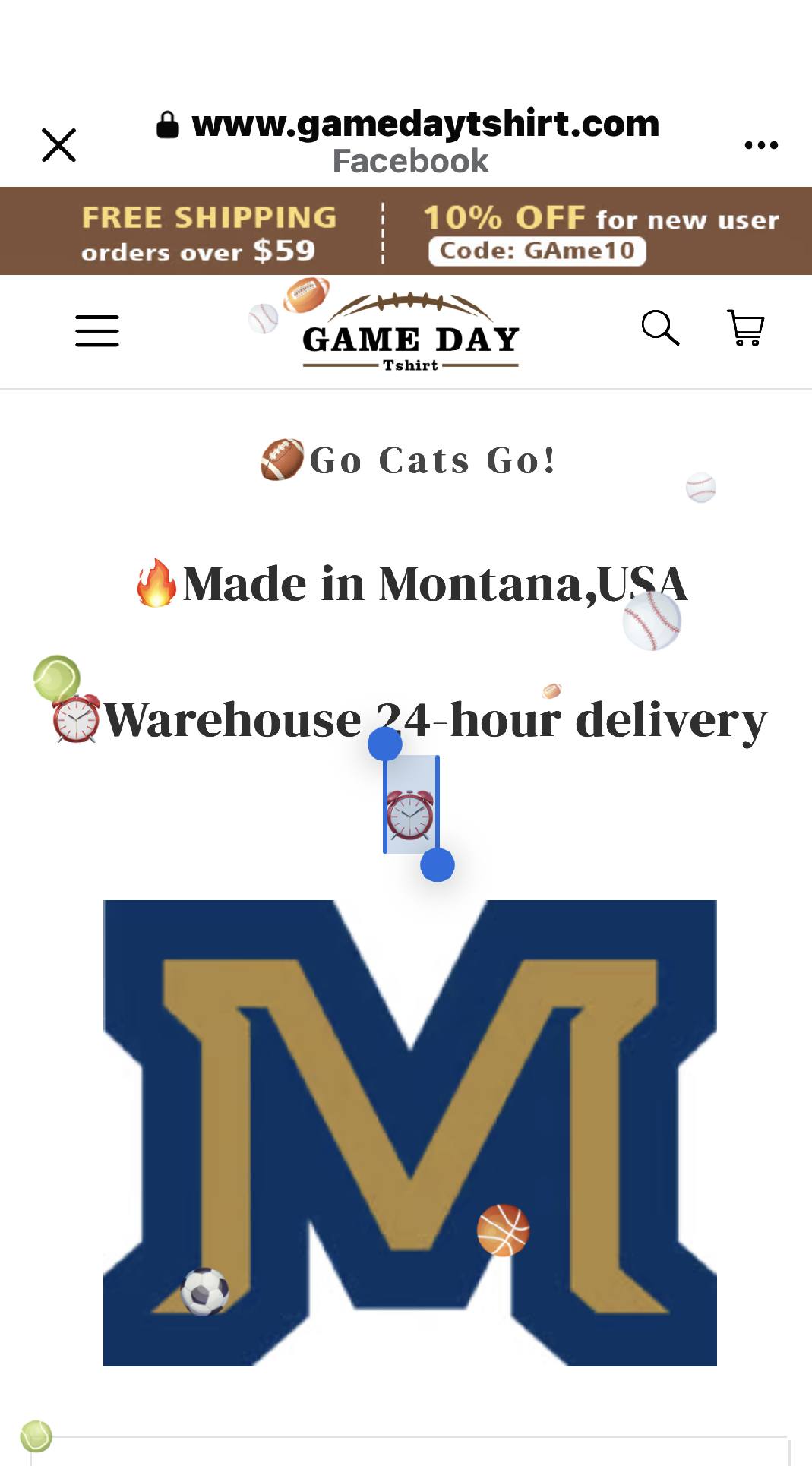
Task: Open the browser overflow menu
Action: [x=760, y=144]
